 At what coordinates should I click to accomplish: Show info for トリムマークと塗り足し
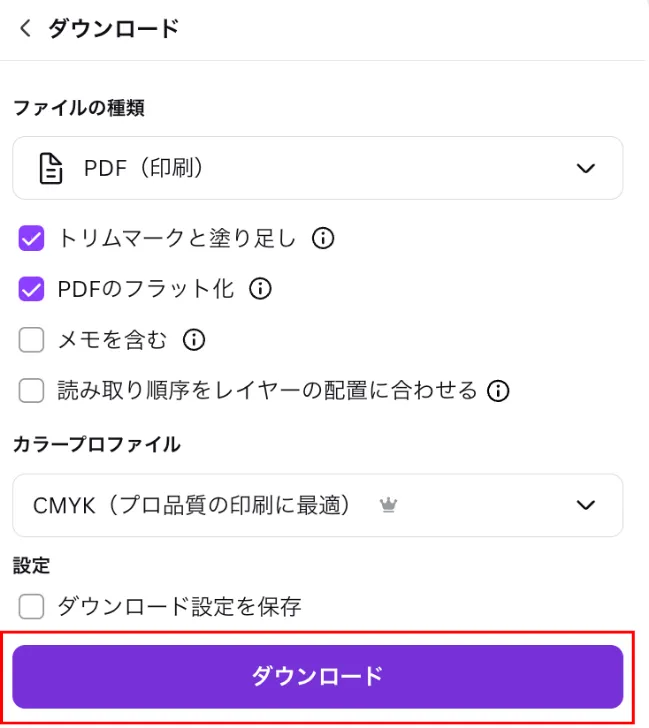(322, 239)
